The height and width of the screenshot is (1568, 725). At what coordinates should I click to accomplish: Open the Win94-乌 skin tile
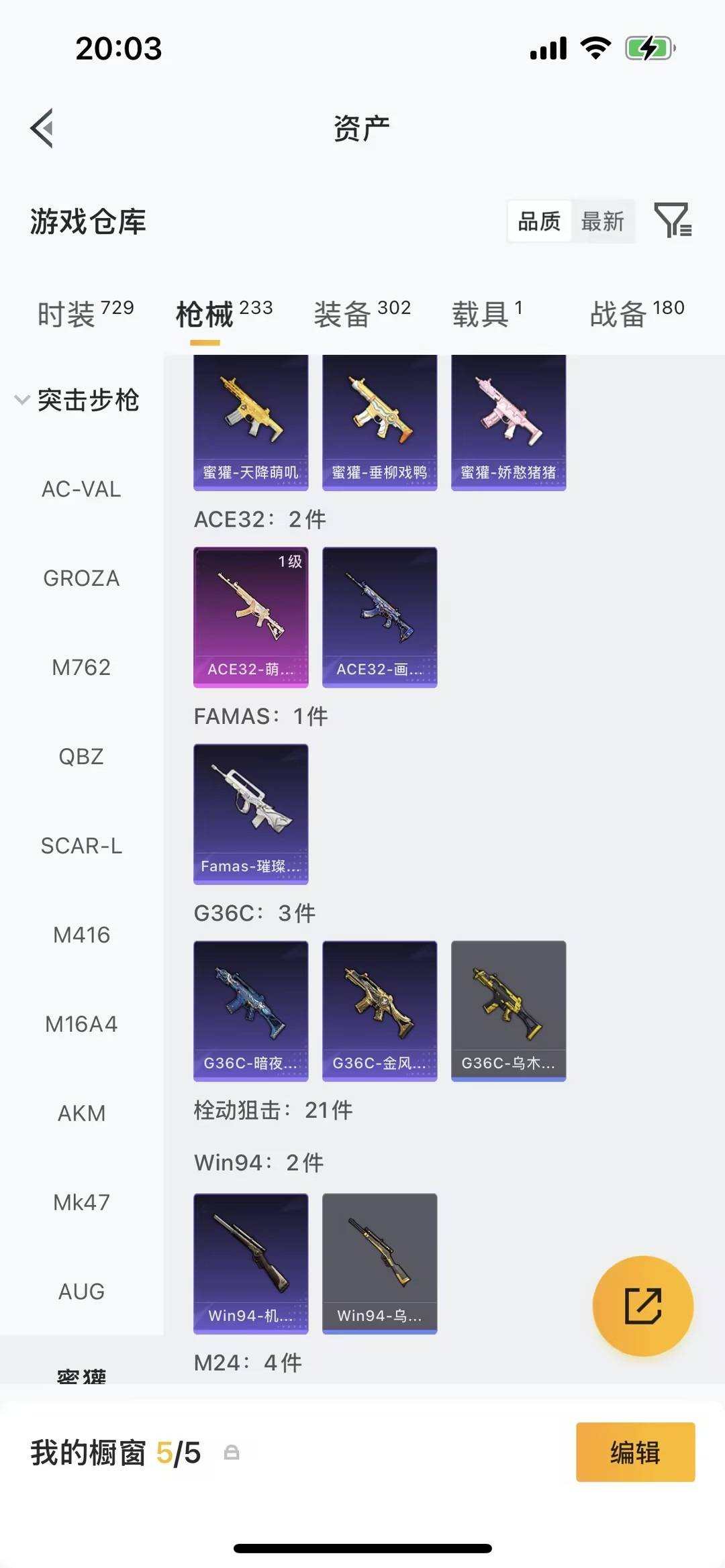click(x=380, y=1263)
